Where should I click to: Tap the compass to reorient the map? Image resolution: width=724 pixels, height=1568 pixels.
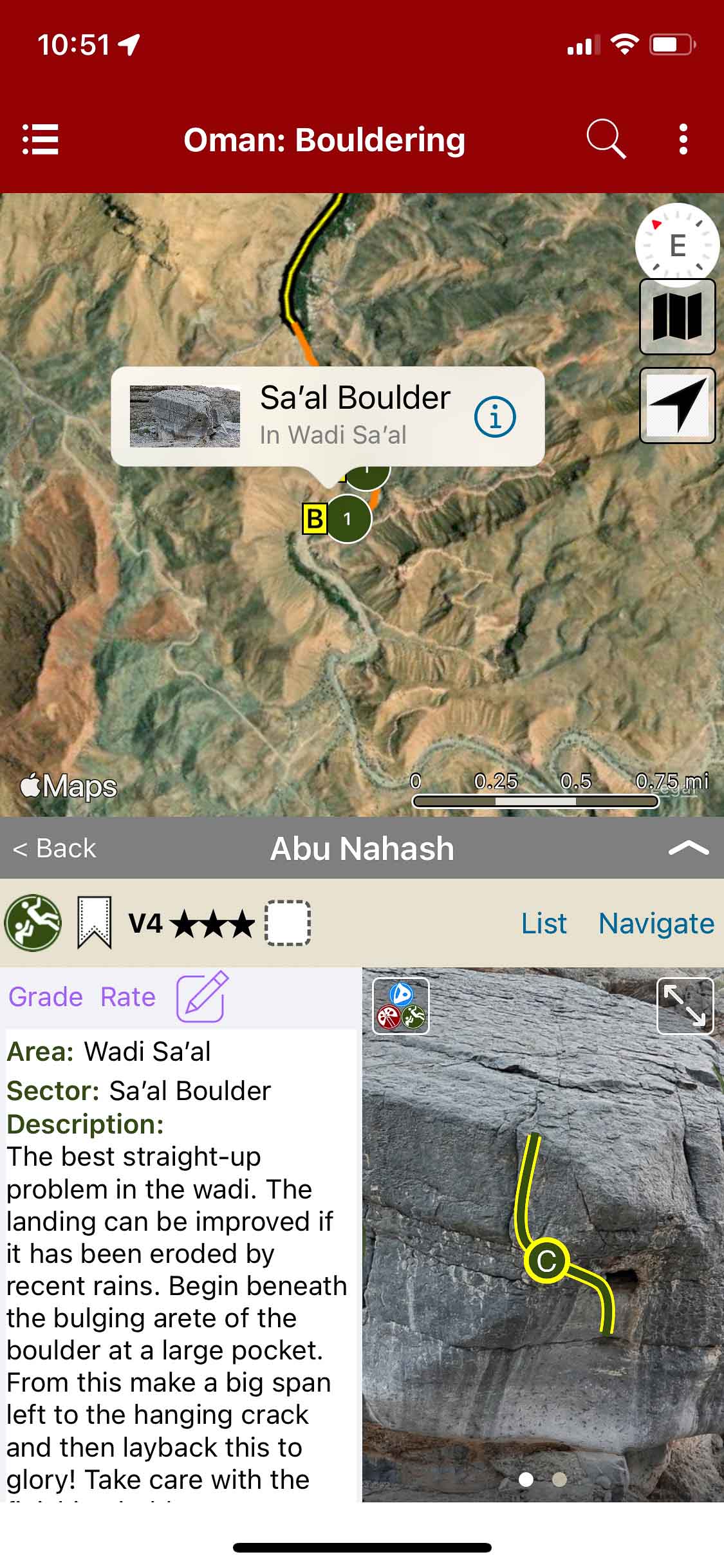tap(677, 245)
